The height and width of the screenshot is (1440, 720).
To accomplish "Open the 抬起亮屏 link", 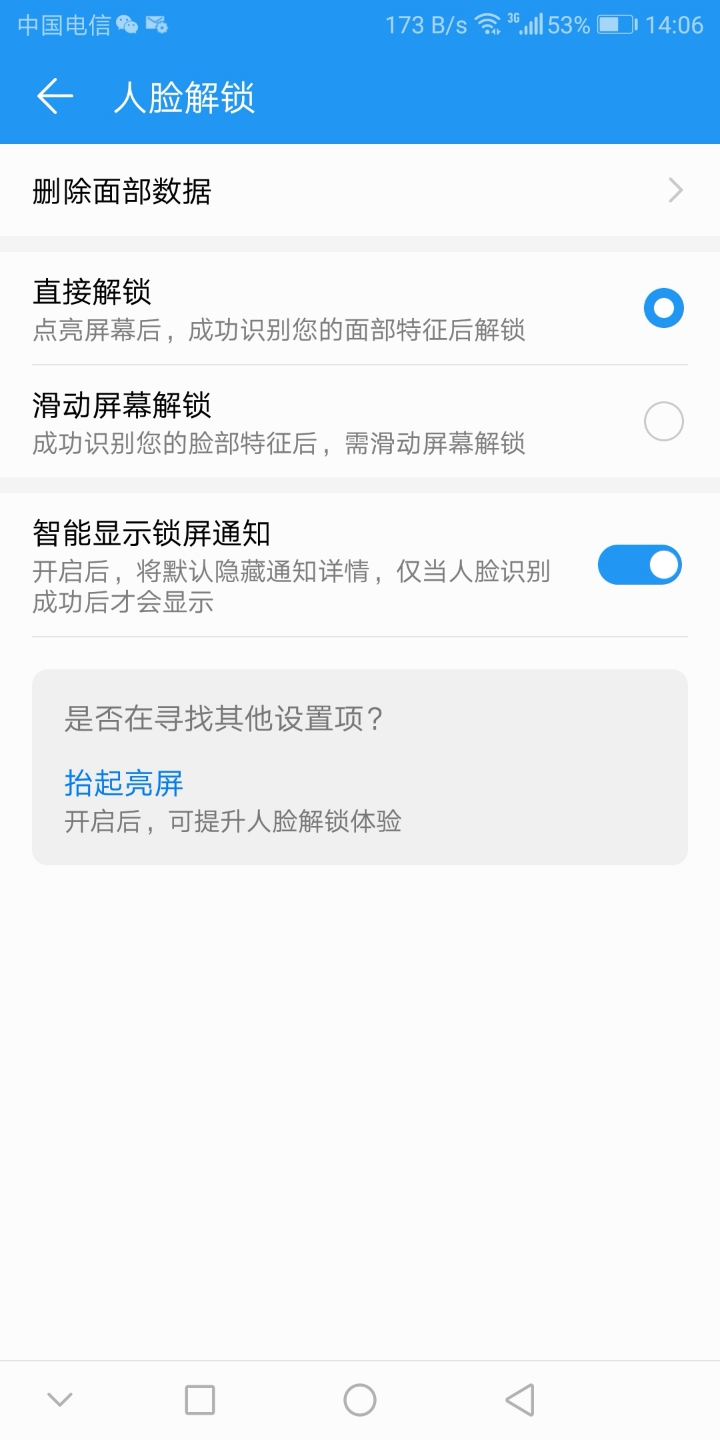I will click(124, 782).
